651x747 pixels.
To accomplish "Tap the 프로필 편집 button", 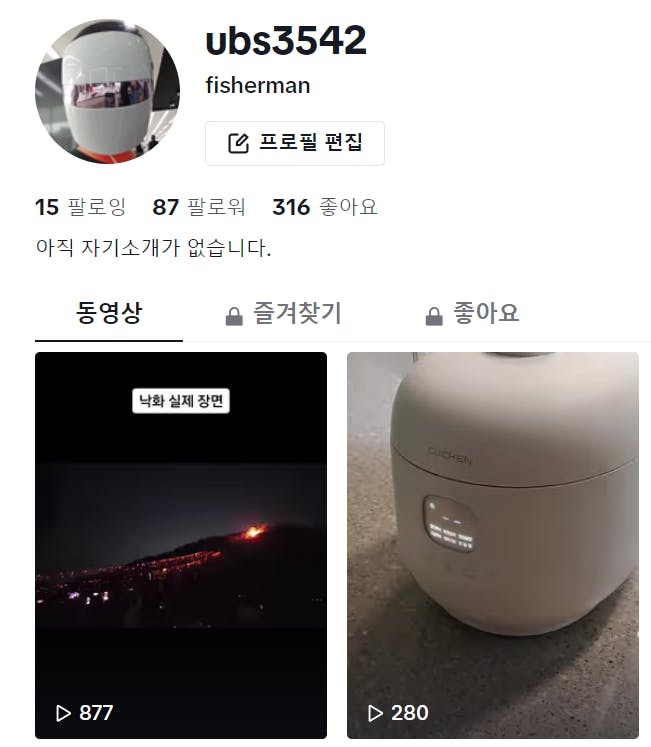I will [x=295, y=143].
